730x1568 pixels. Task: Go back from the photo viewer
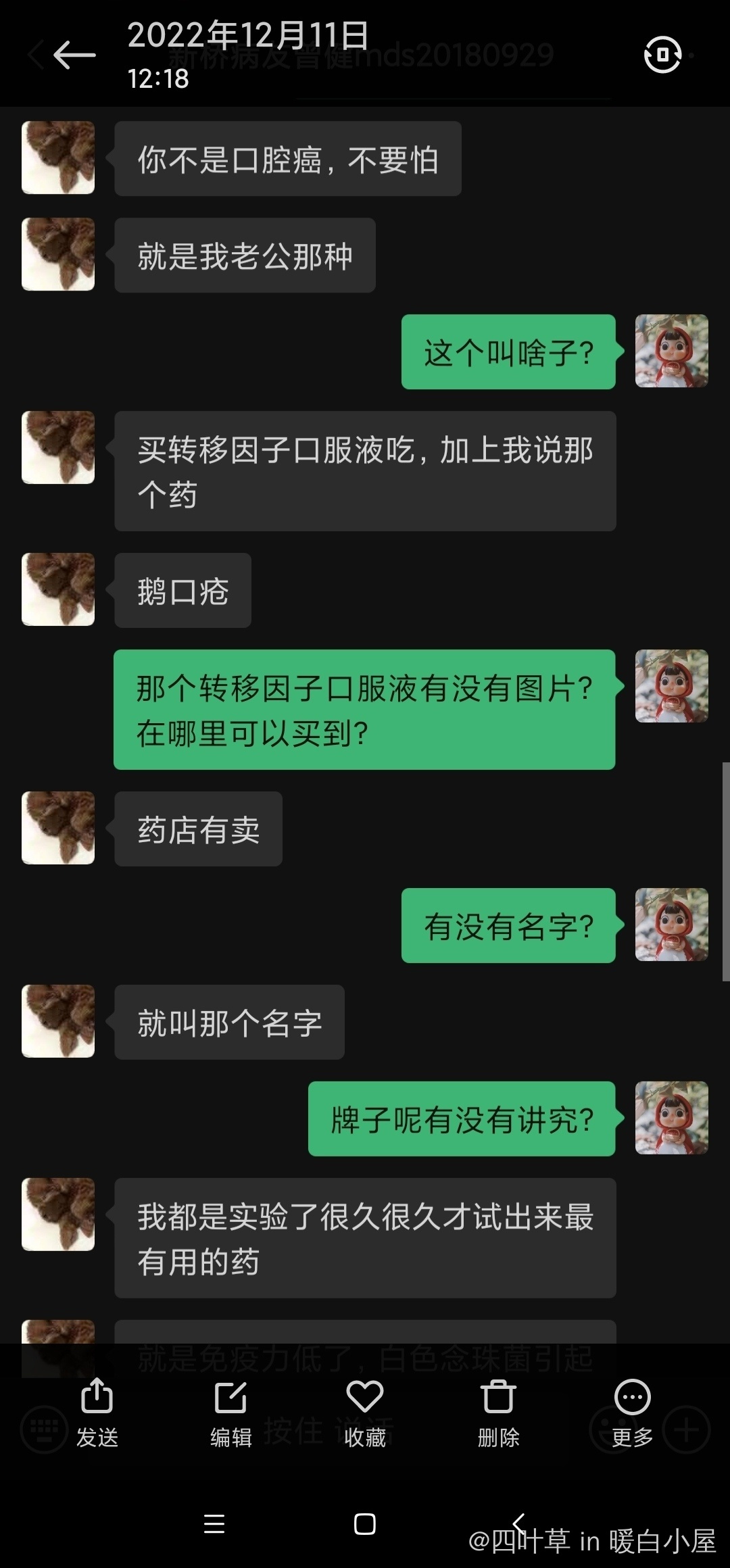(74, 55)
